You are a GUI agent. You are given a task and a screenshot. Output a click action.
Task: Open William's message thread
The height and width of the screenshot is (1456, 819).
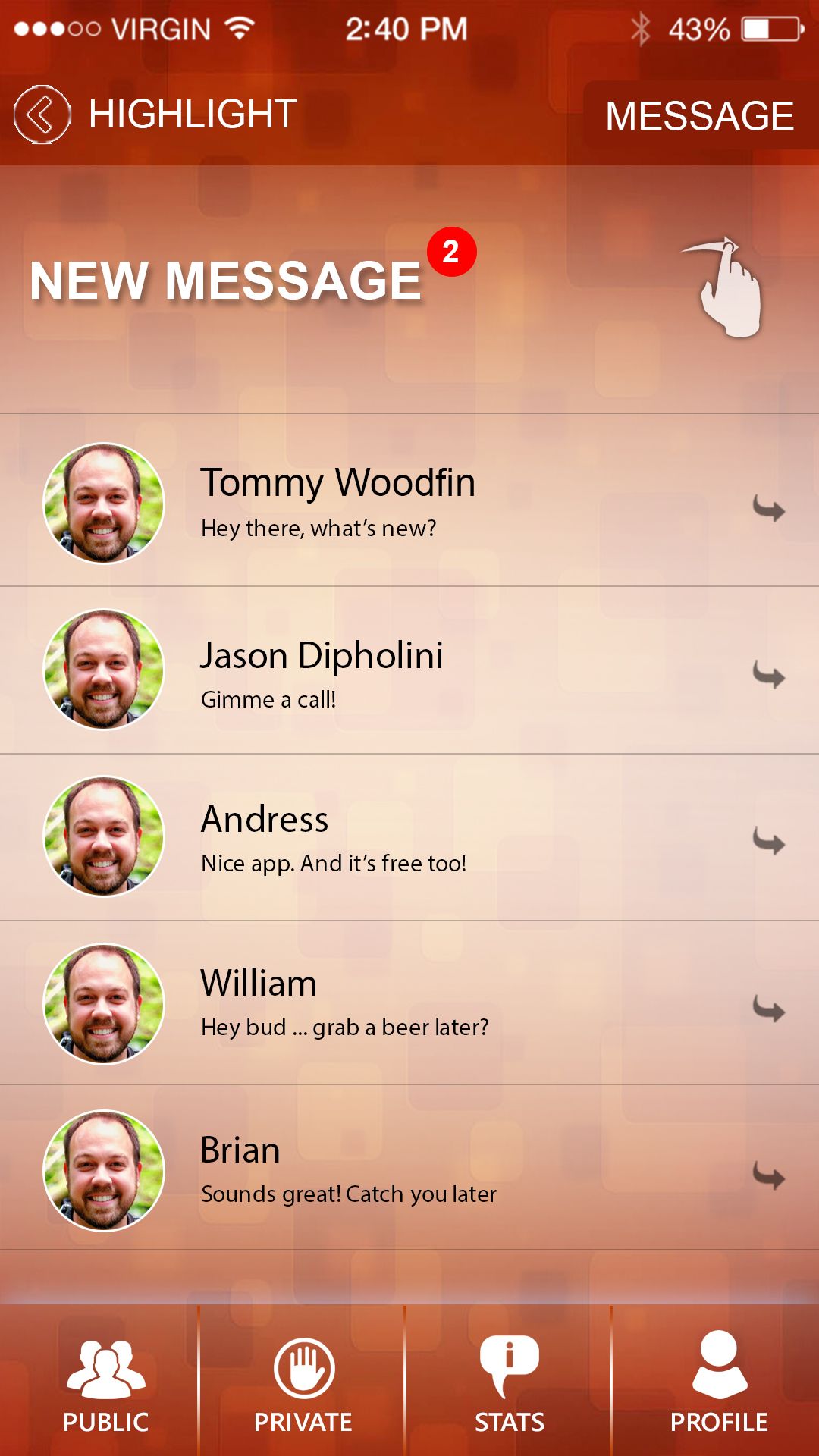pos(344,1003)
